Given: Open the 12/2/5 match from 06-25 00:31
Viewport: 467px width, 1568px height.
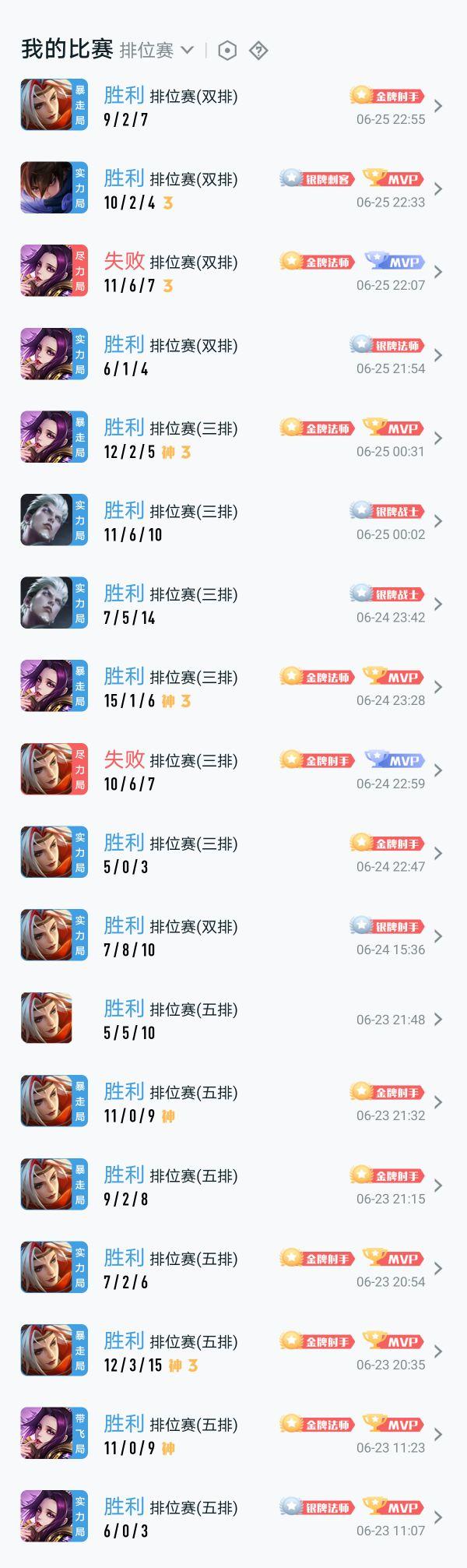Looking at the screenshot, I should coord(233,437).
